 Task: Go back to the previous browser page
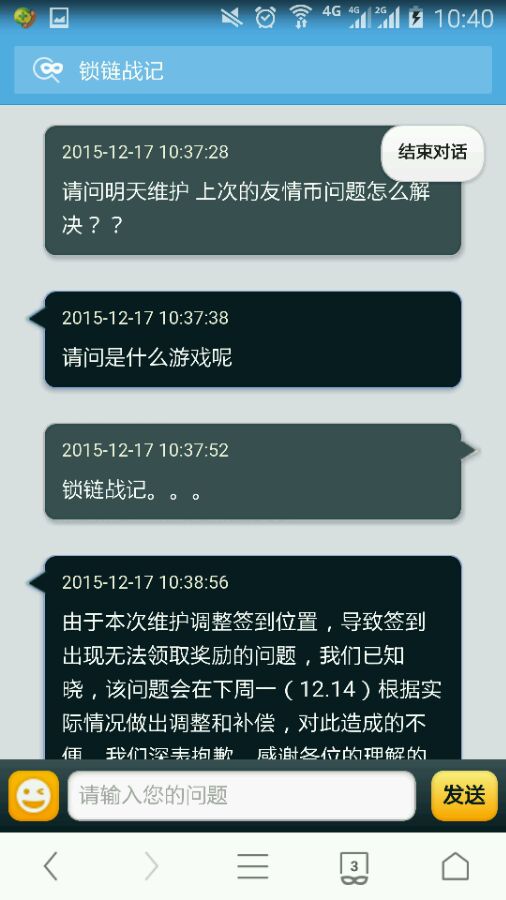[x=50, y=866]
